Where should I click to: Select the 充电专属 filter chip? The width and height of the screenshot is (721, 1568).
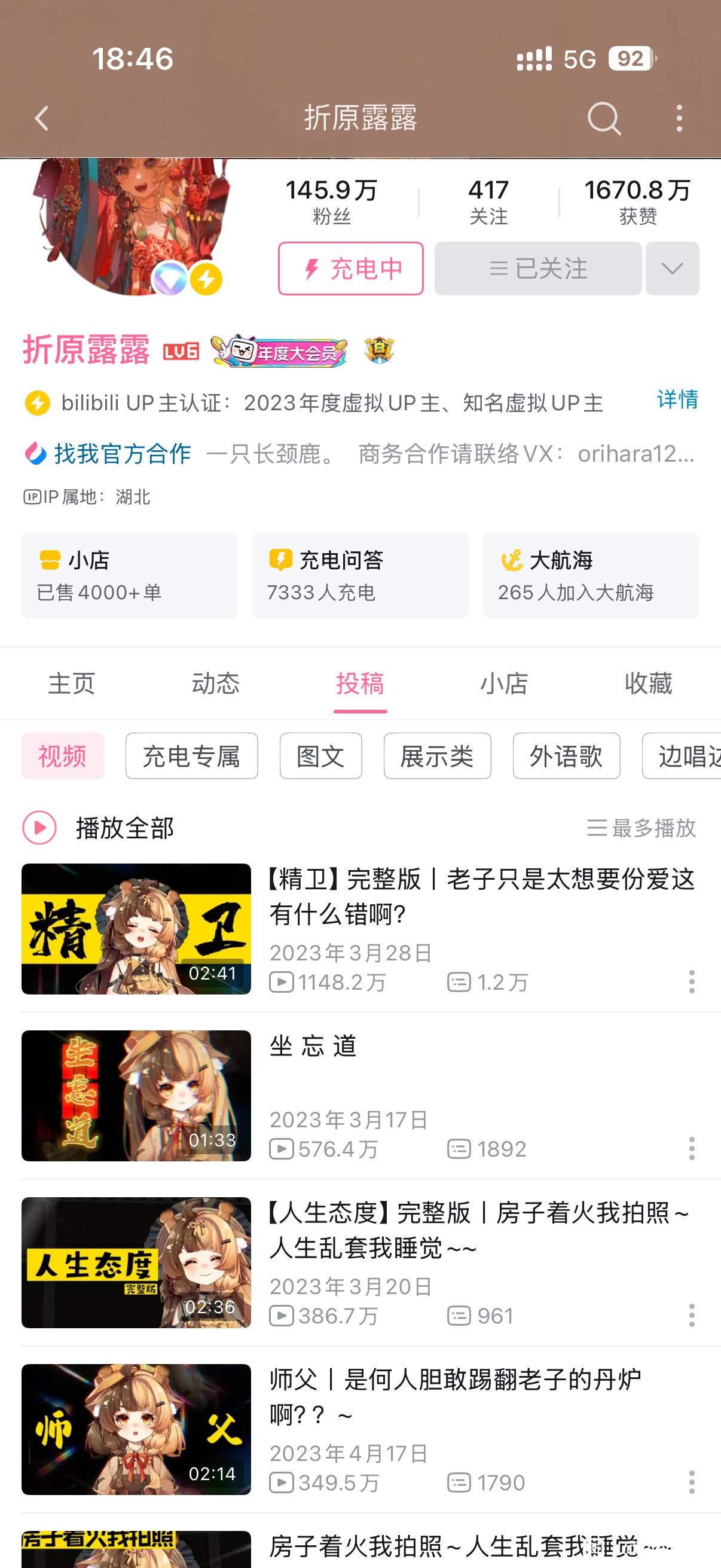tap(192, 756)
